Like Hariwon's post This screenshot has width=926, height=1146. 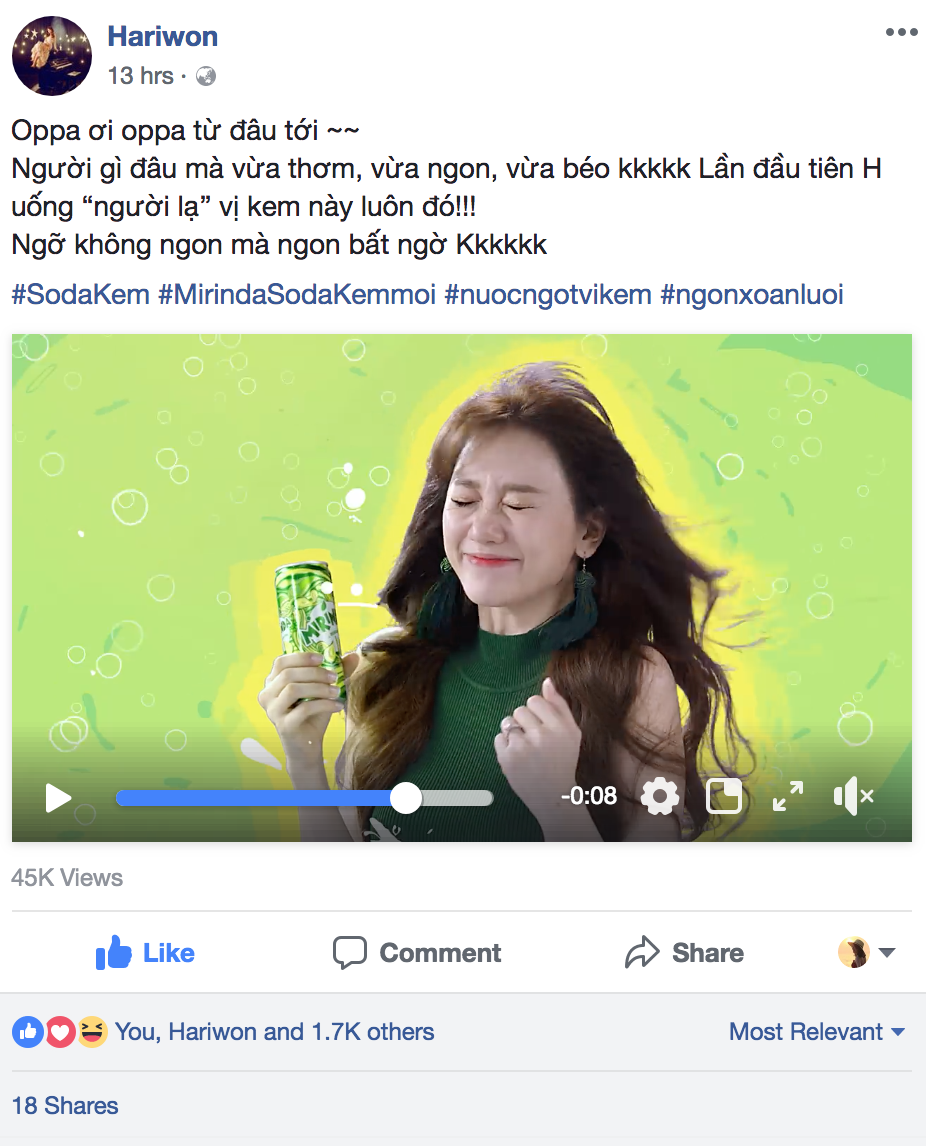[x=145, y=953]
